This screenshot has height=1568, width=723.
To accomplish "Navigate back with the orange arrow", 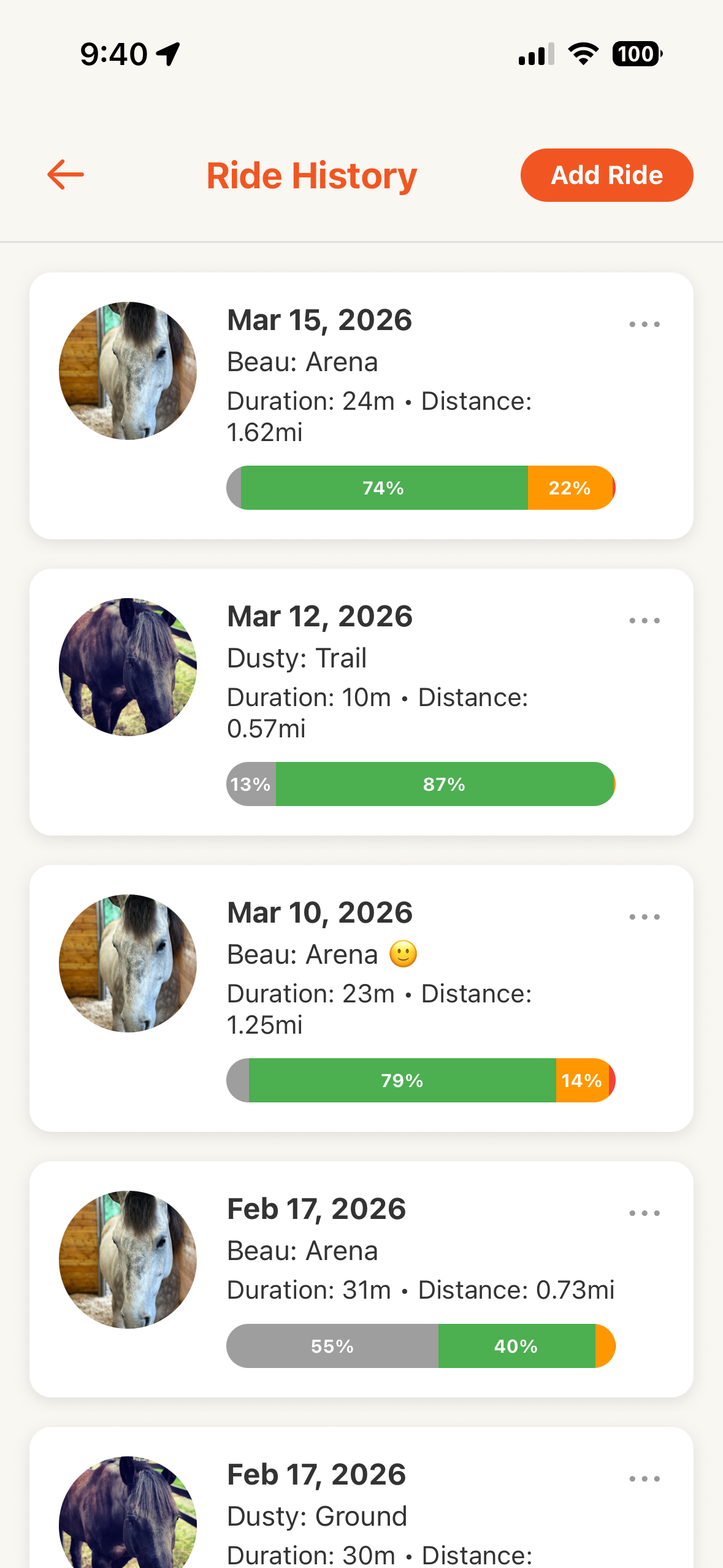I will click(66, 175).
